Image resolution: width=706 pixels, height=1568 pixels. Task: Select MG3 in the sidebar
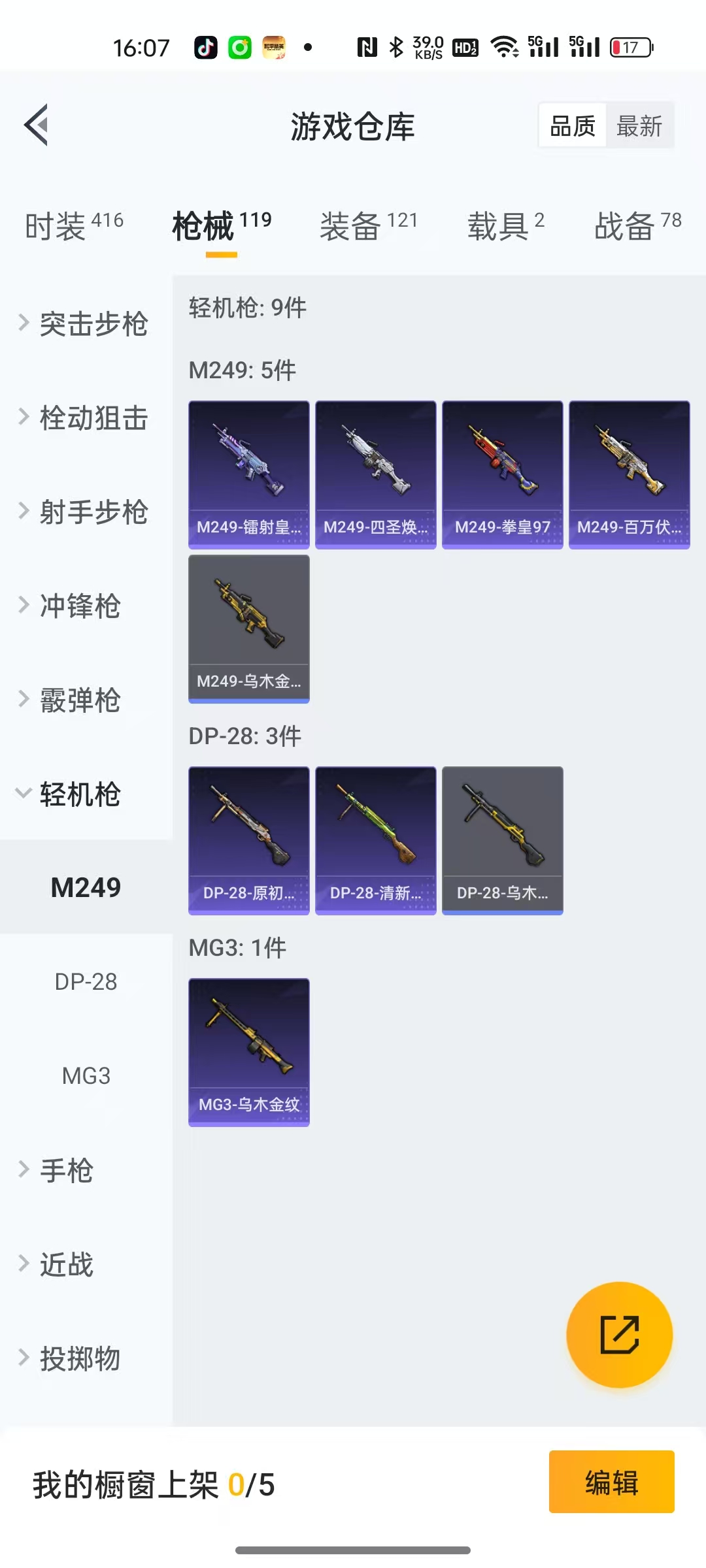86,1075
